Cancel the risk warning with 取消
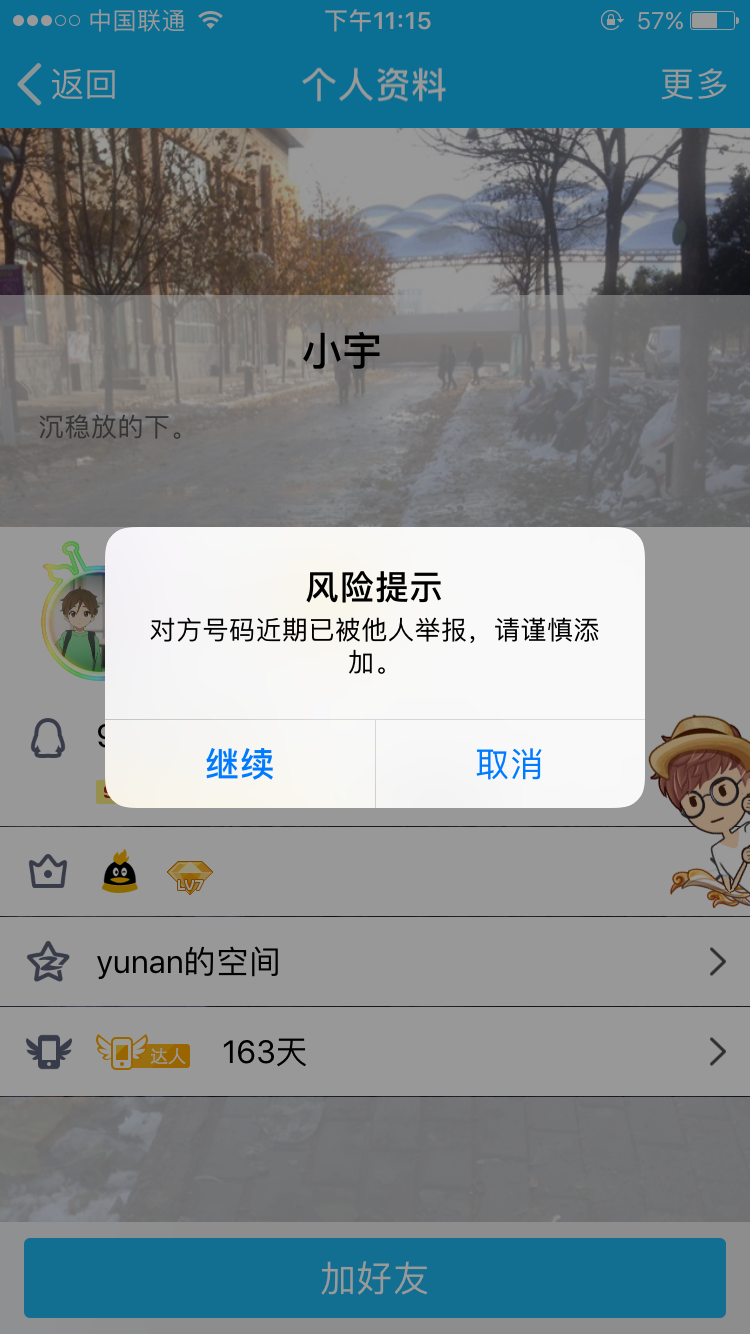 pos(510,764)
